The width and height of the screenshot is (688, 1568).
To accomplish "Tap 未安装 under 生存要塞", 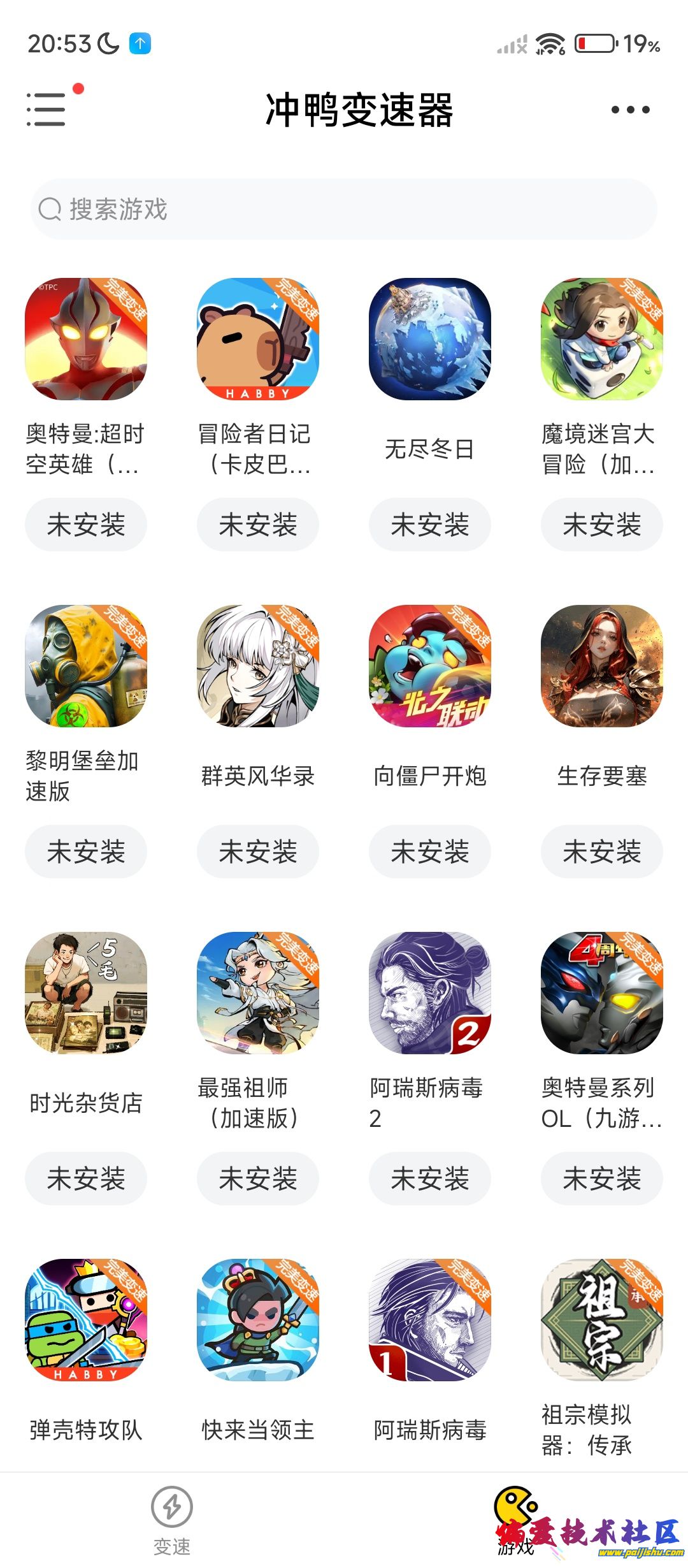I will 602,852.
